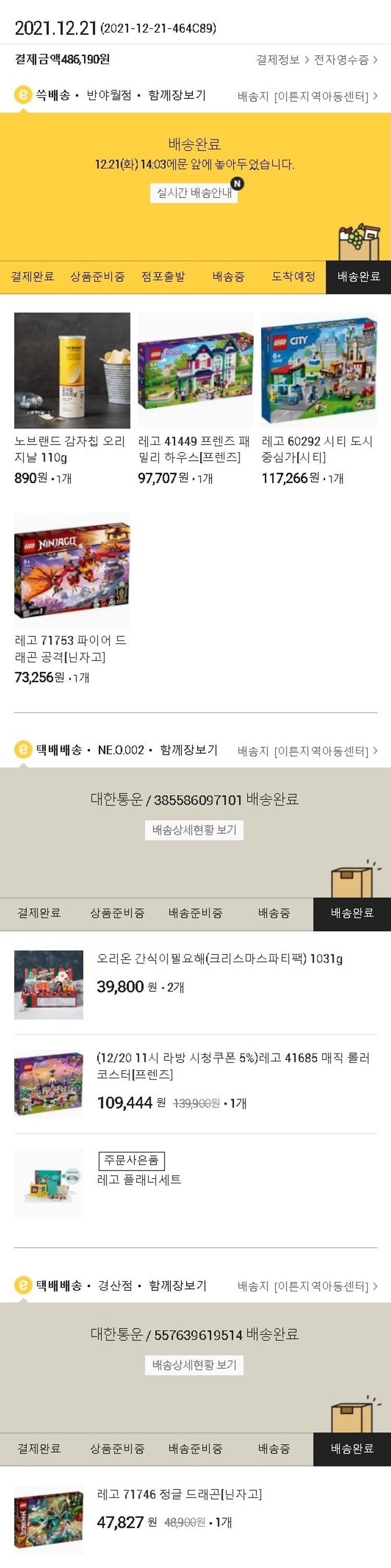This screenshot has height=1568, width=391.
Task: View 배송상세현황 for tracking 385586097101
Action: pyautogui.click(x=194, y=830)
